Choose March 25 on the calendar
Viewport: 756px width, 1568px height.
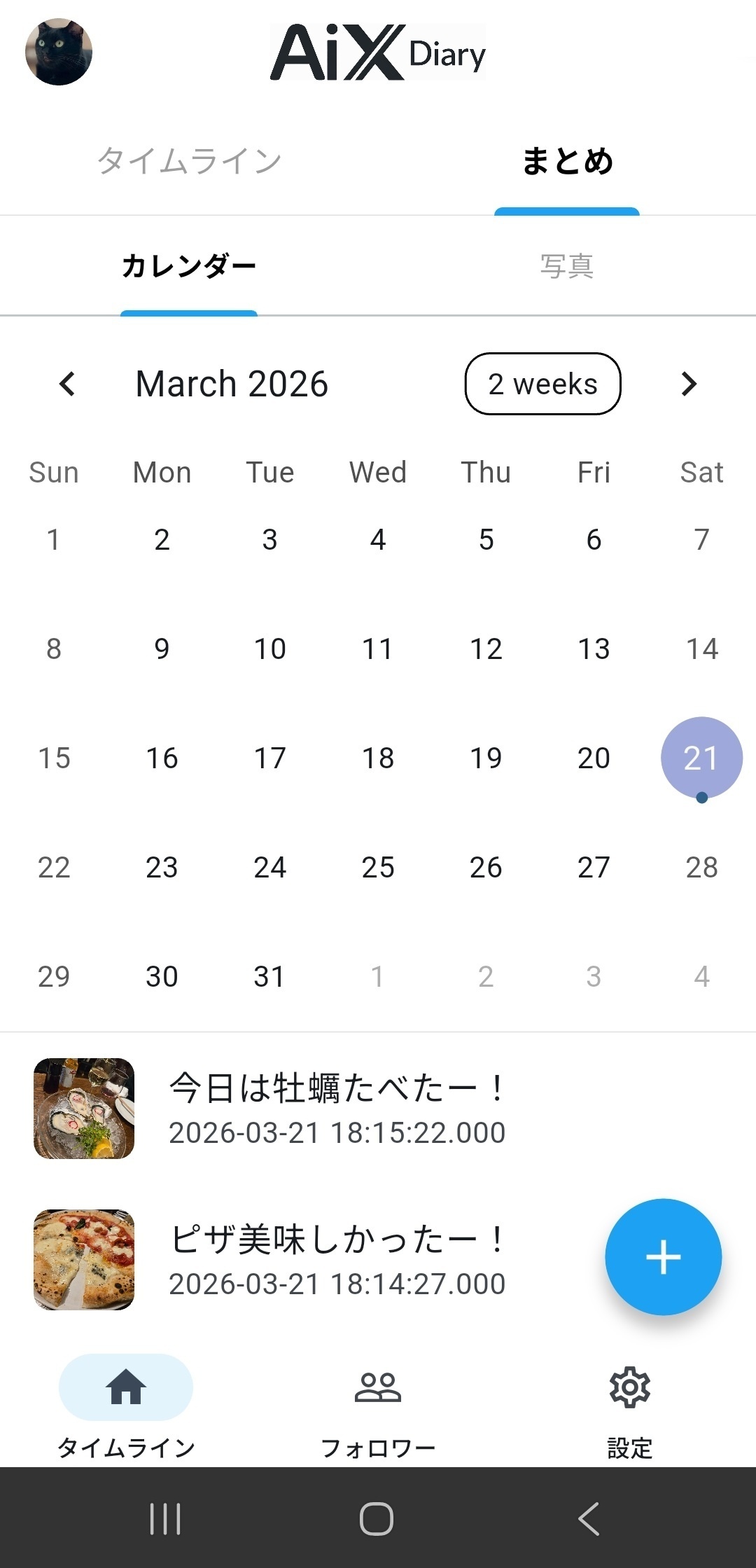378,867
